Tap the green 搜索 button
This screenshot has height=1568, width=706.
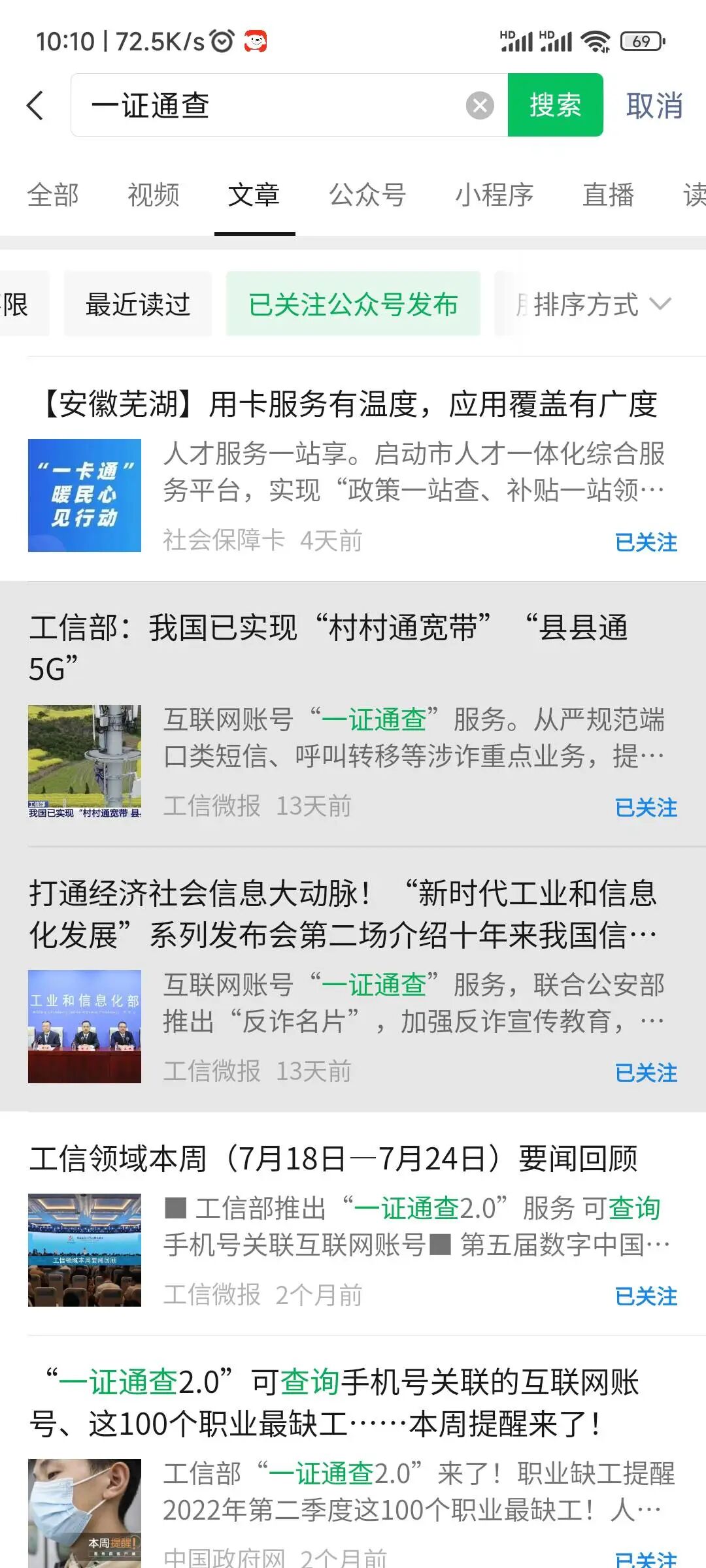tap(555, 105)
